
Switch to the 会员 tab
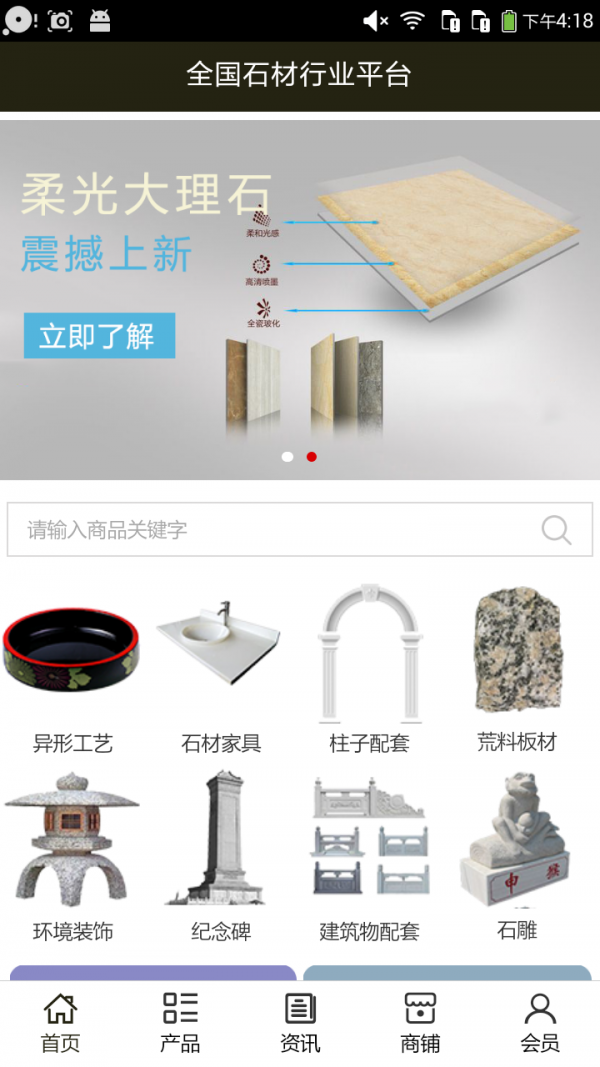(x=540, y=1023)
